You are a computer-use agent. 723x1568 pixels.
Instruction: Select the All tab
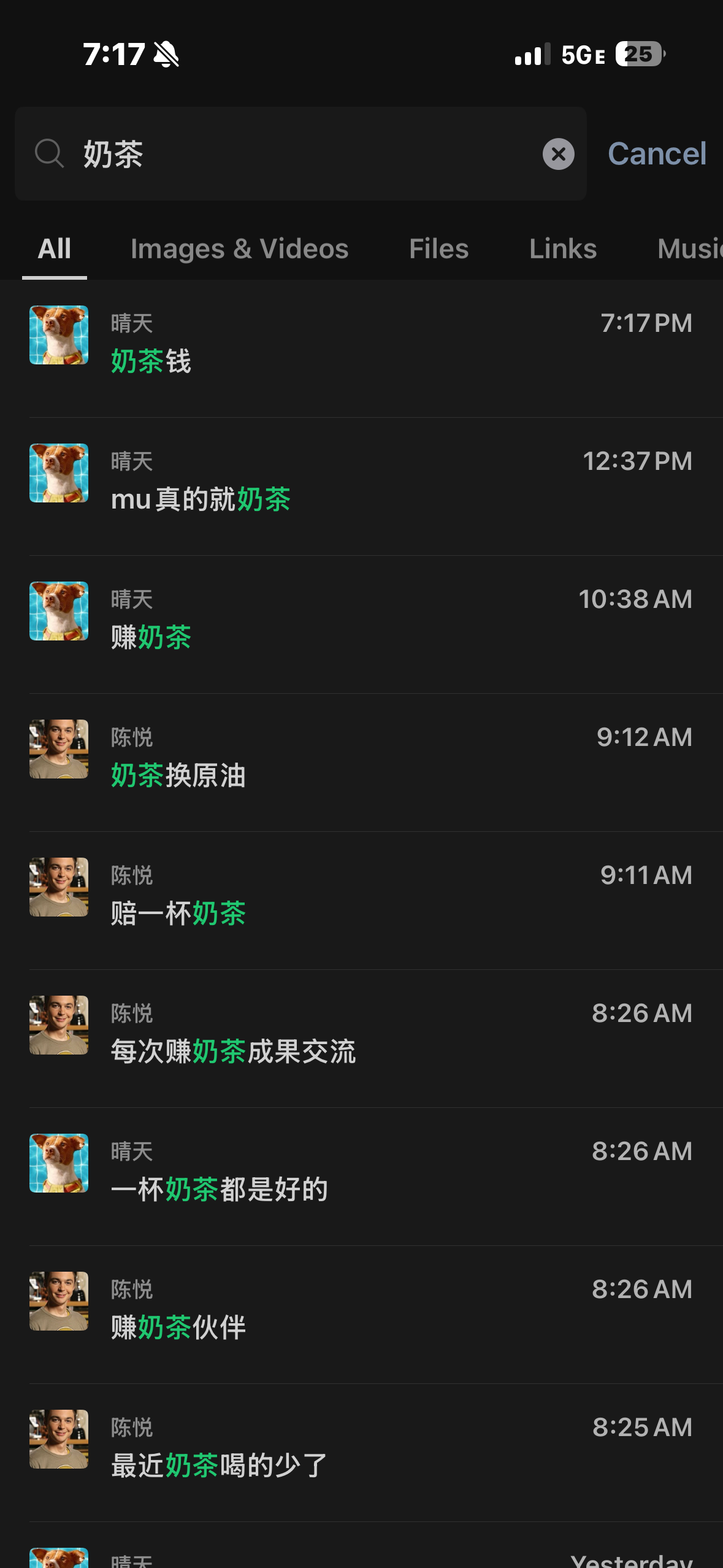pyautogui.click(x=55, y=249)
